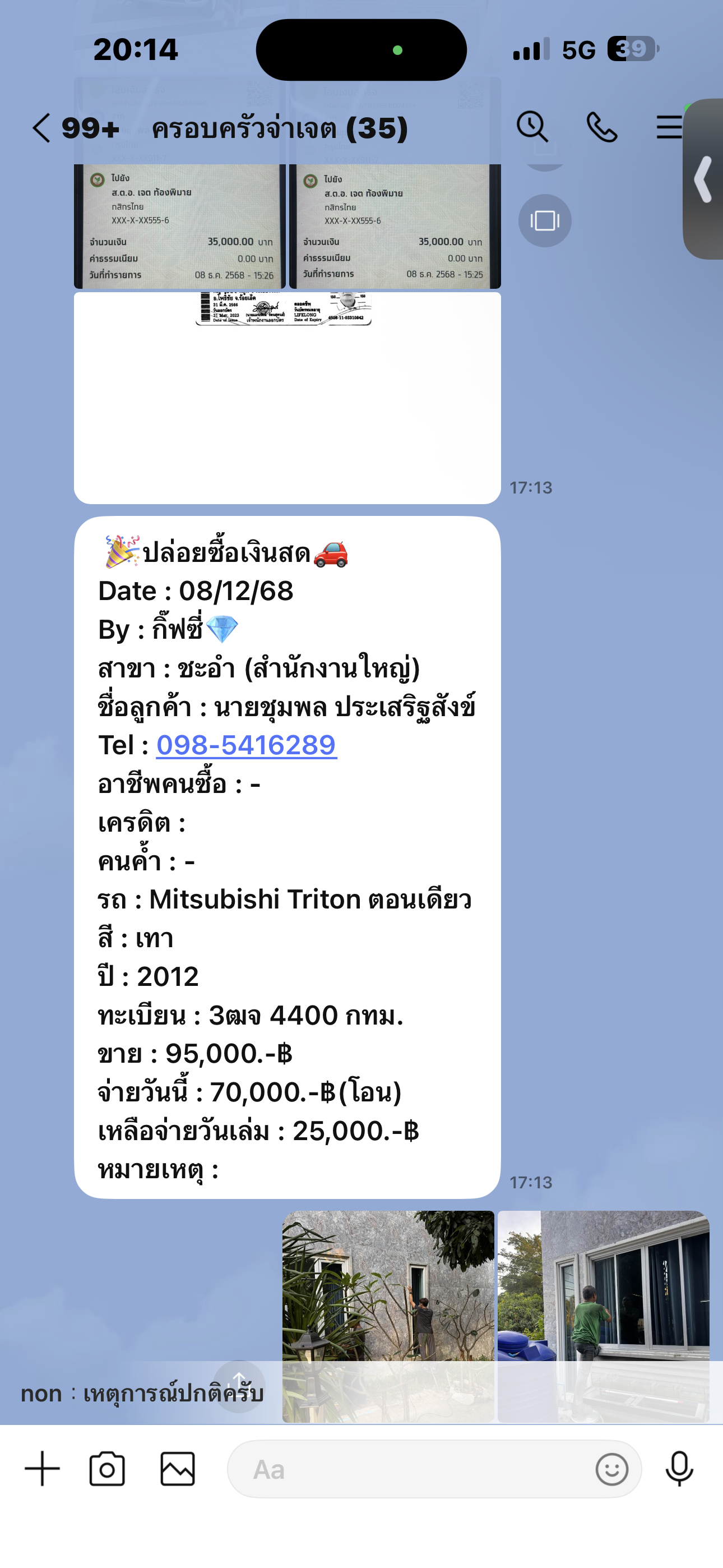Open the screenshot capture button beside slips
This screenshot has height=1568, width=723.
click(545, 220)
